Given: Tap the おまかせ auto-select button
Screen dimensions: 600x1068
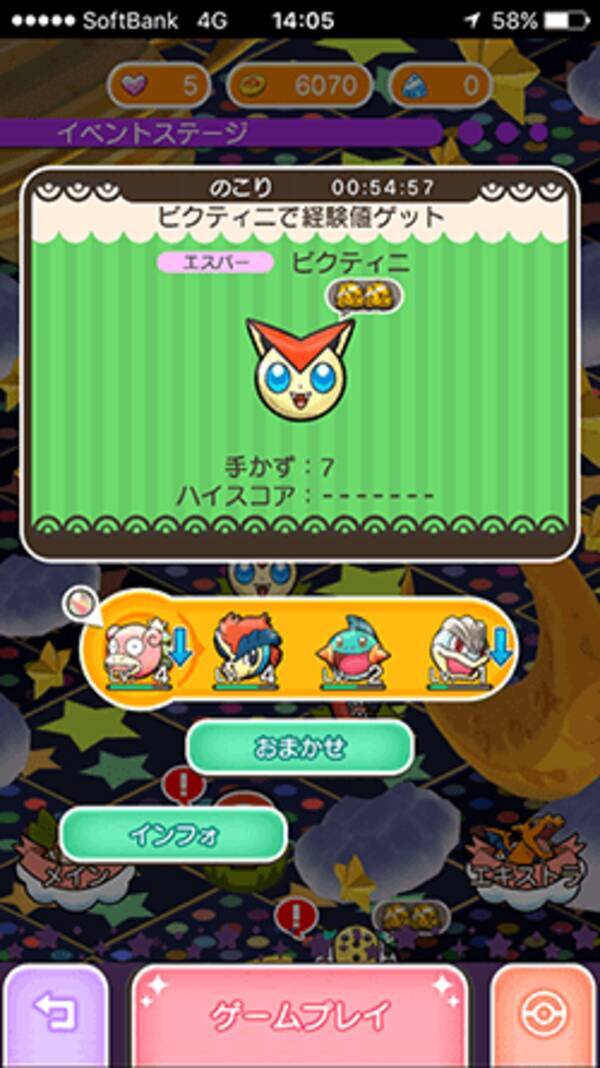Looking at the screenshot, I should pos(299,748).
